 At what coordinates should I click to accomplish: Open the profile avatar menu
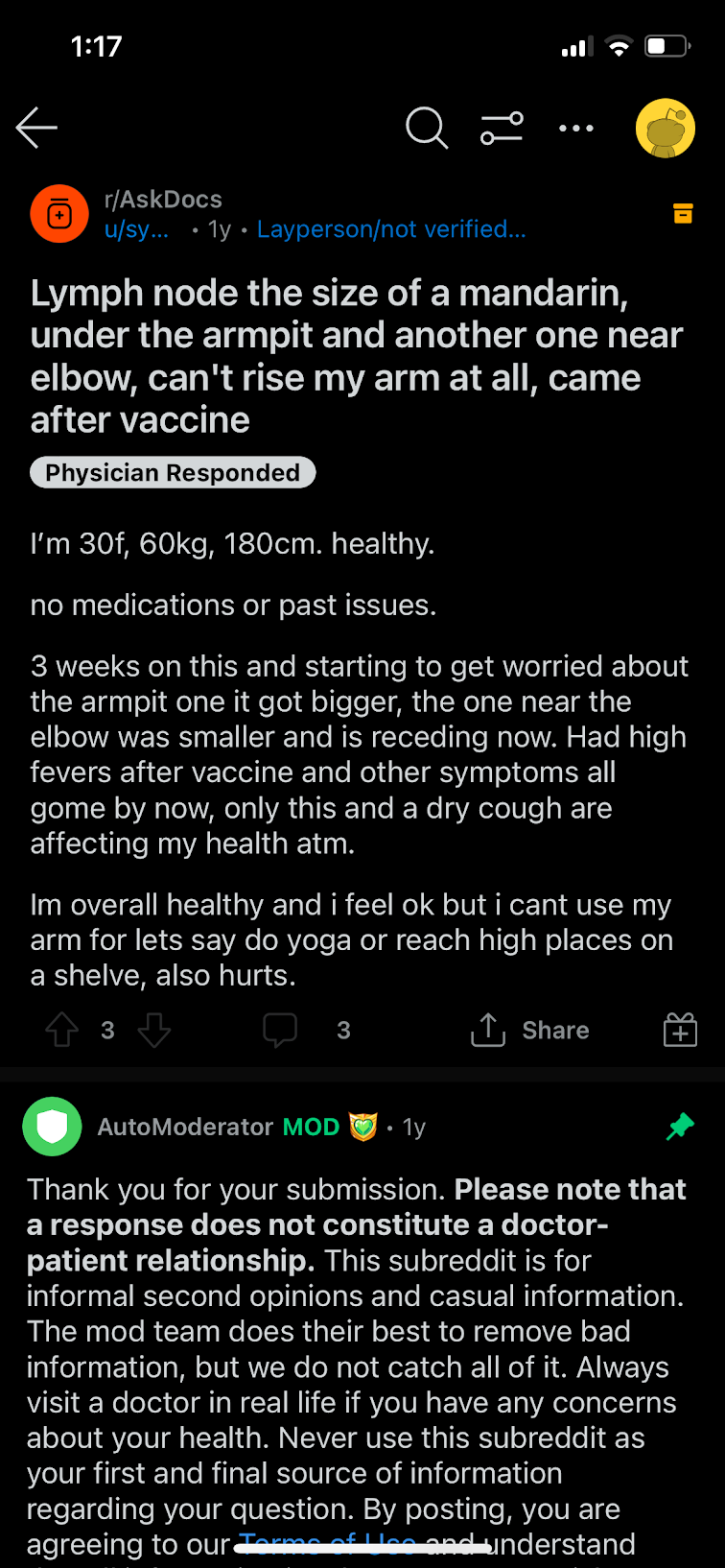pos(666,128)
